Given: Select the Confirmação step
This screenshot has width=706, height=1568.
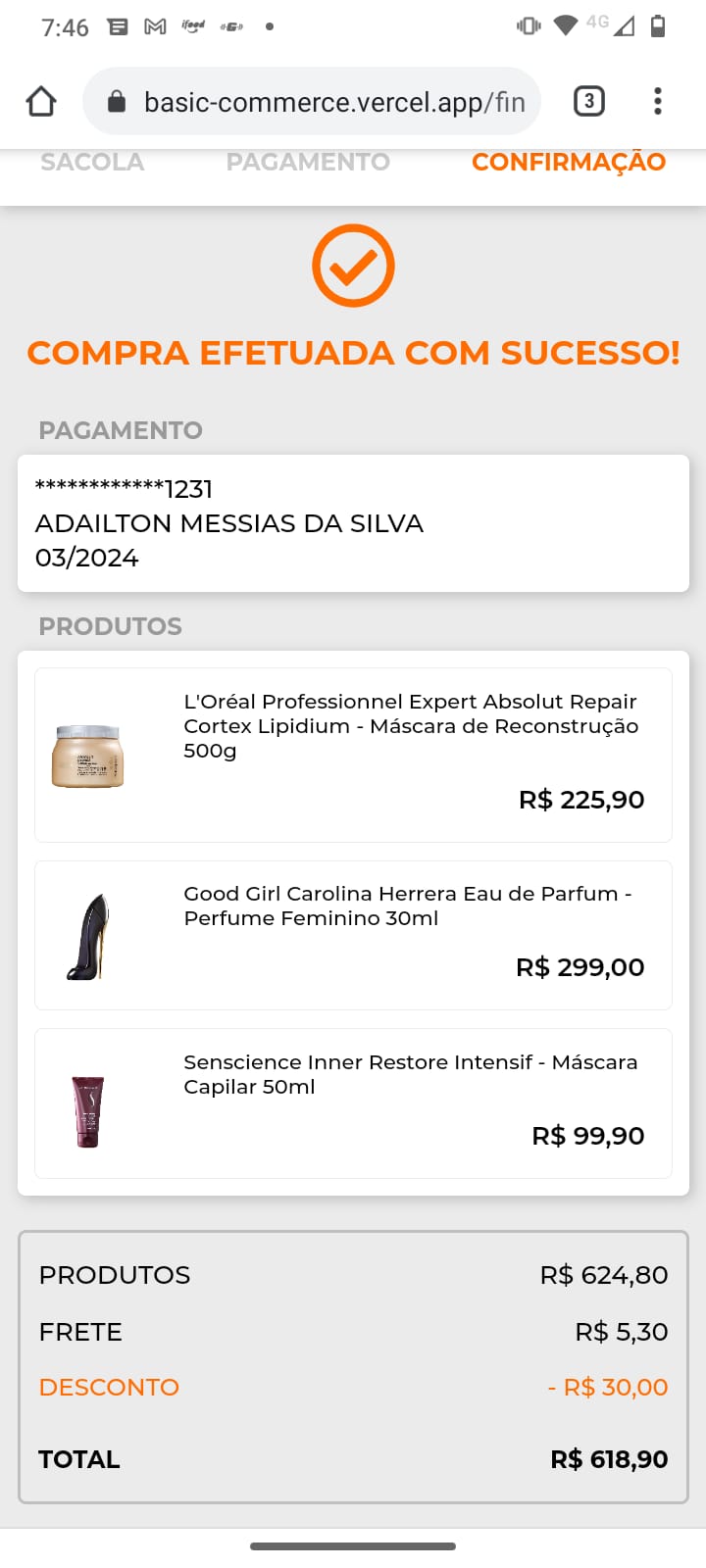Looking at the screenshot, I should tap(569, 163).
